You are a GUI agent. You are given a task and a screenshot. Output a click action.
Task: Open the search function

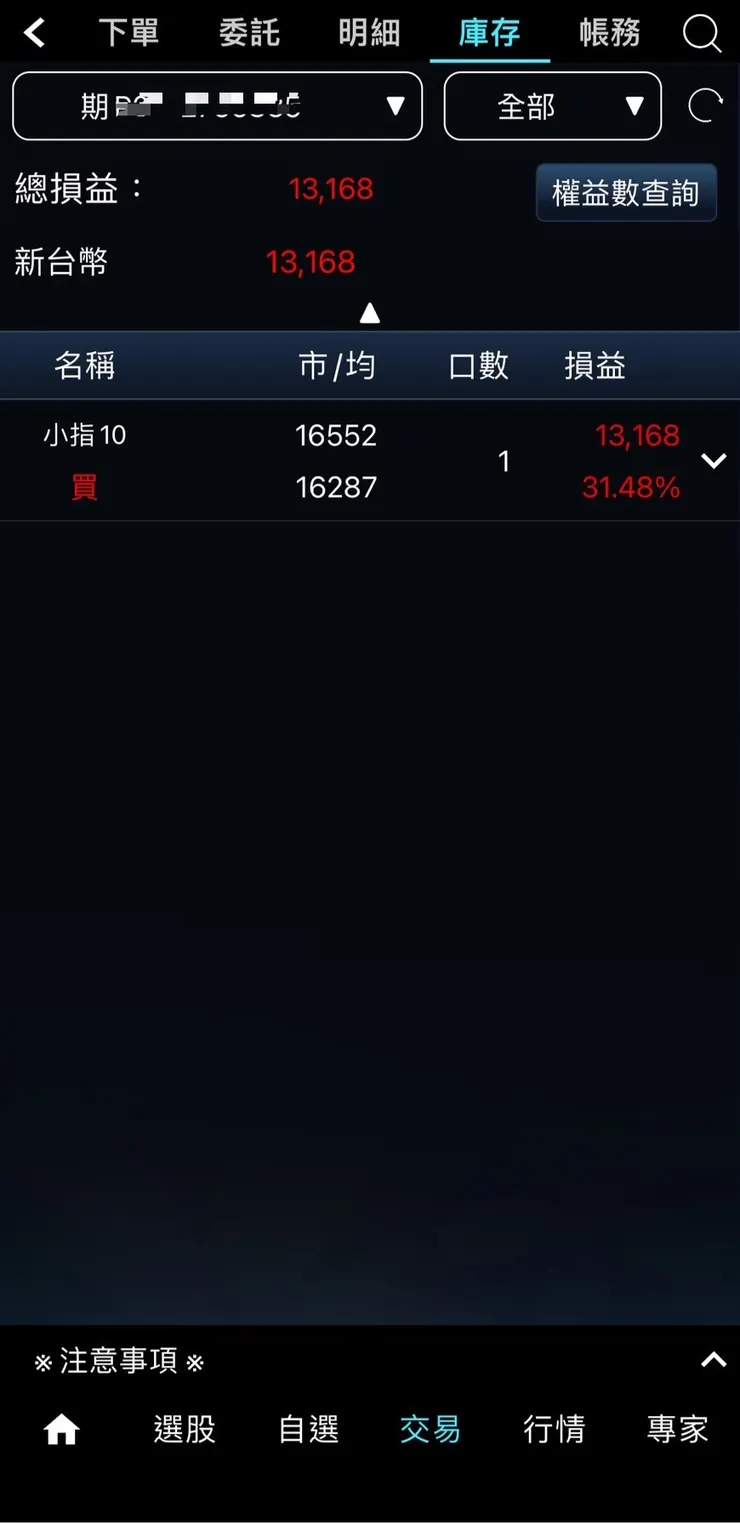(702, 32)
